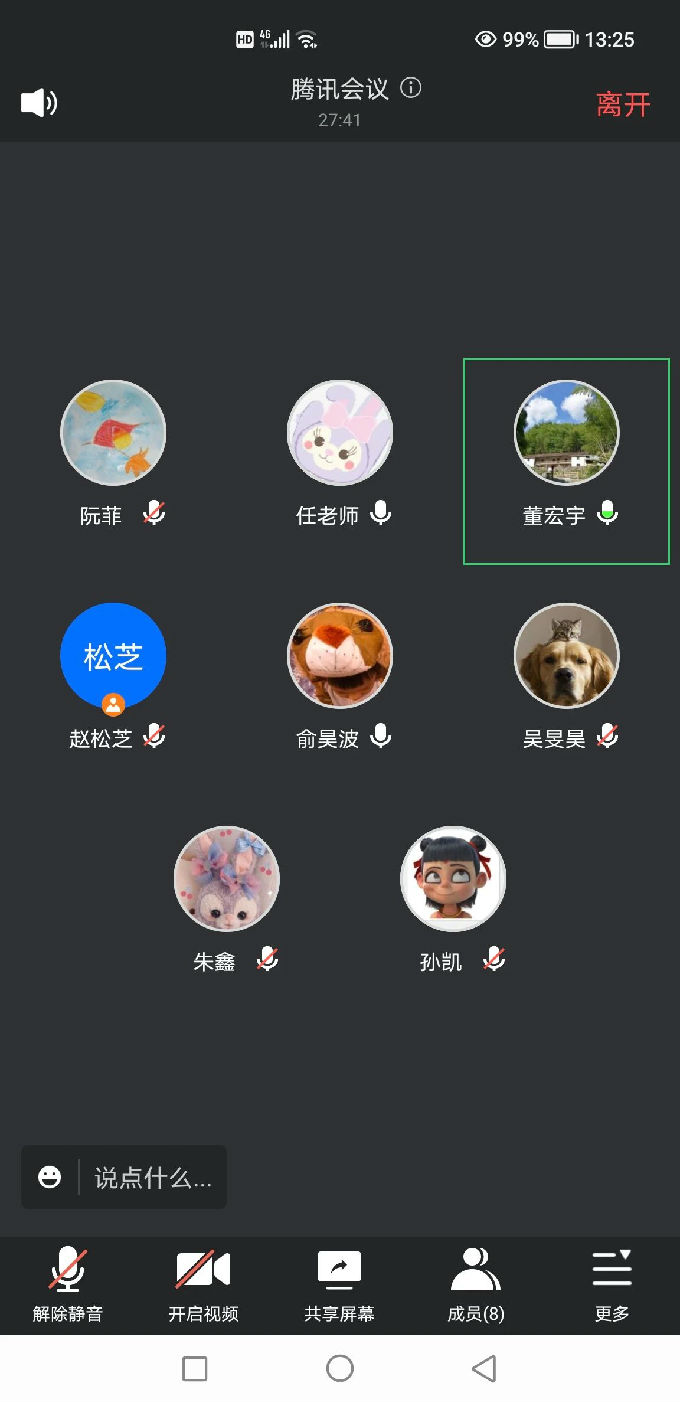
Task: Open the 更多 options menu
Action: (x=611, y=1284)
